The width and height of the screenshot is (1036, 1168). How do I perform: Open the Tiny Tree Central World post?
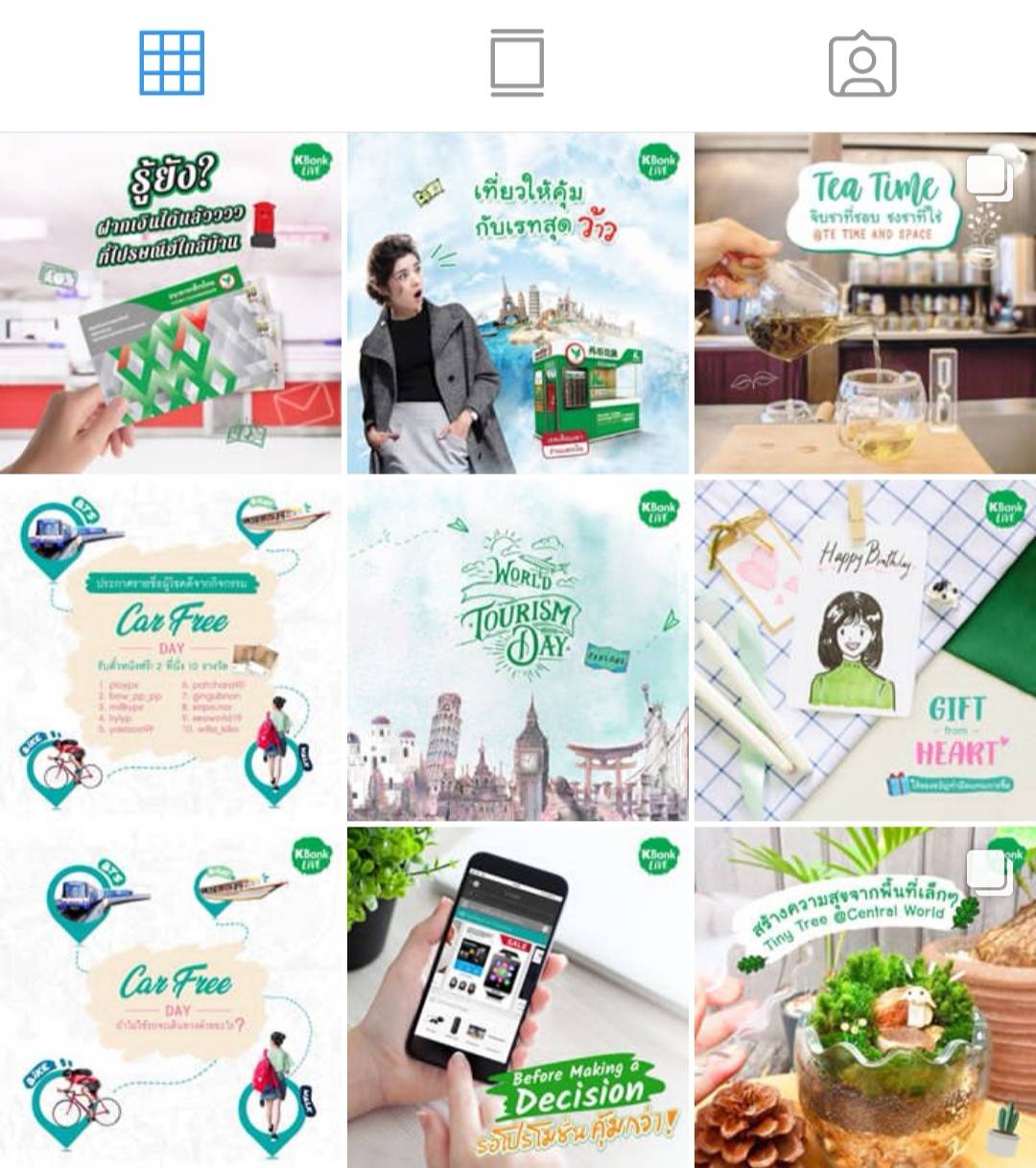pos(865,997)
